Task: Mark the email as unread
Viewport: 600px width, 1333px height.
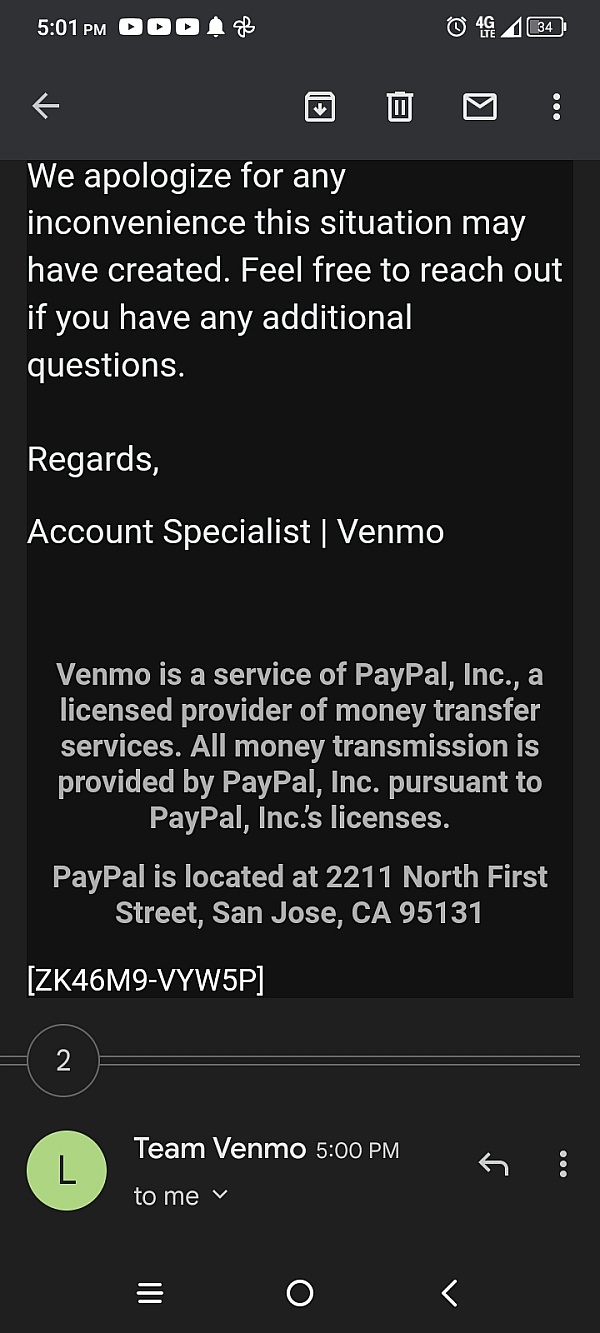Action: point(480,106)
